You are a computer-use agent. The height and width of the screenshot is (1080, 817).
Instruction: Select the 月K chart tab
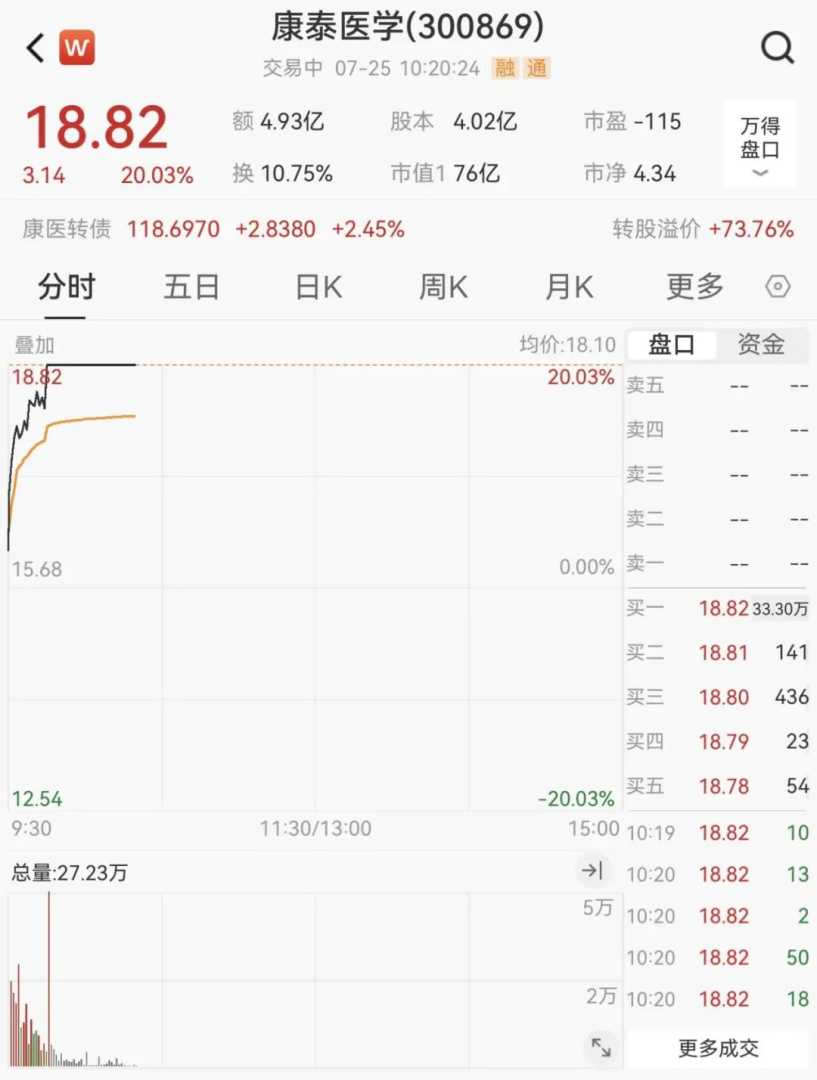(x=568, y=288)
